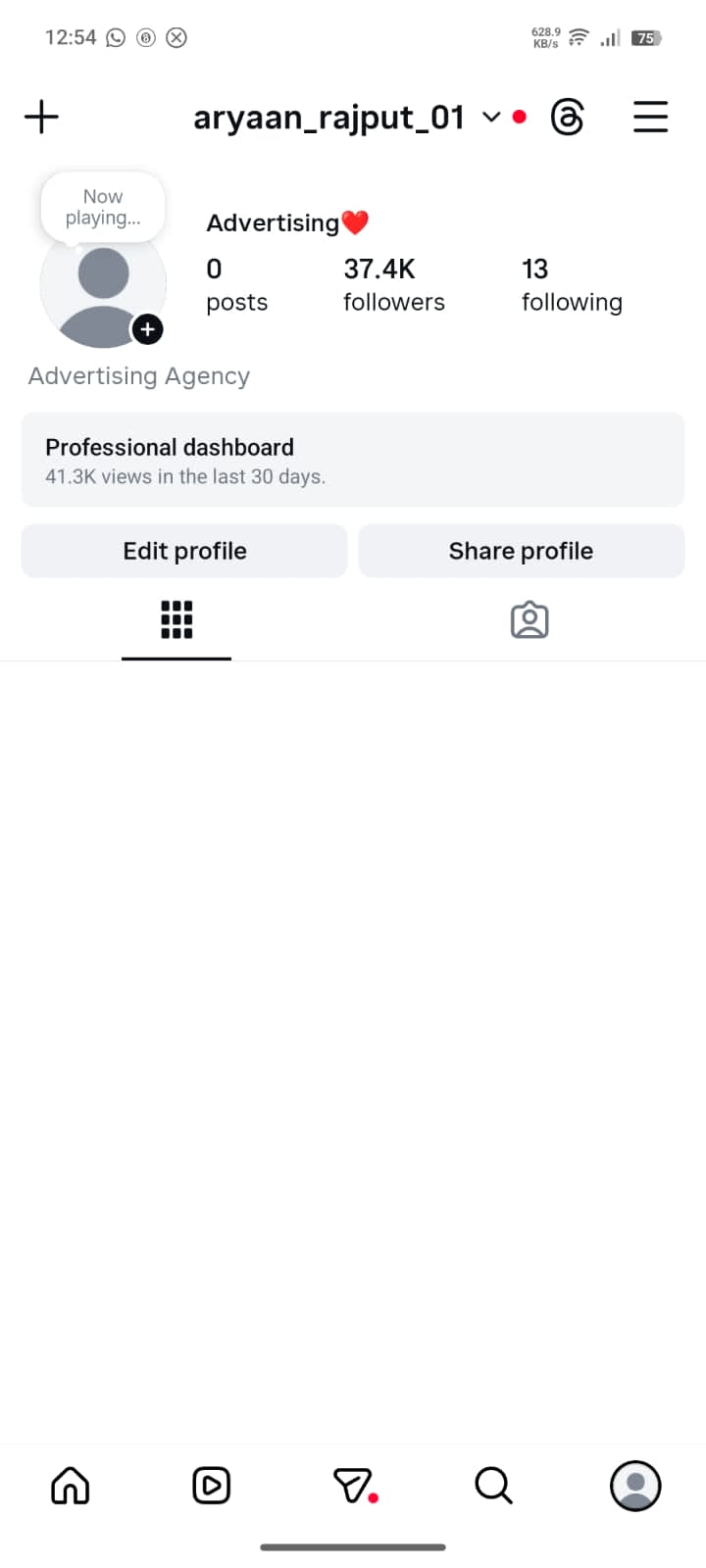Viewport: 706px width, 1568px height.
Task: Open the hamburger menu
Action: [x=650, y=118]
